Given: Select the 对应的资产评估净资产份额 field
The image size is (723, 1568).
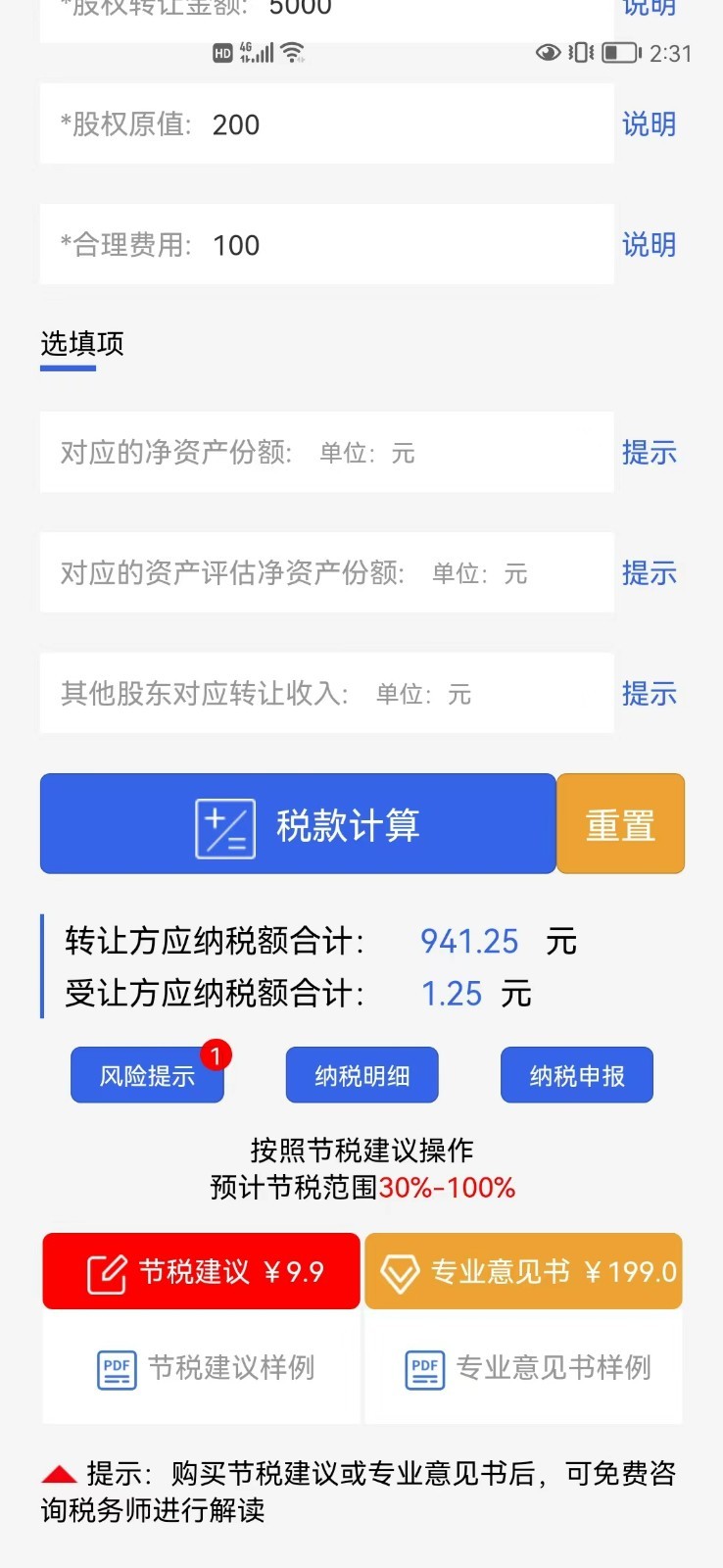Looking at the screenshot, I should (x=326, y=572).
